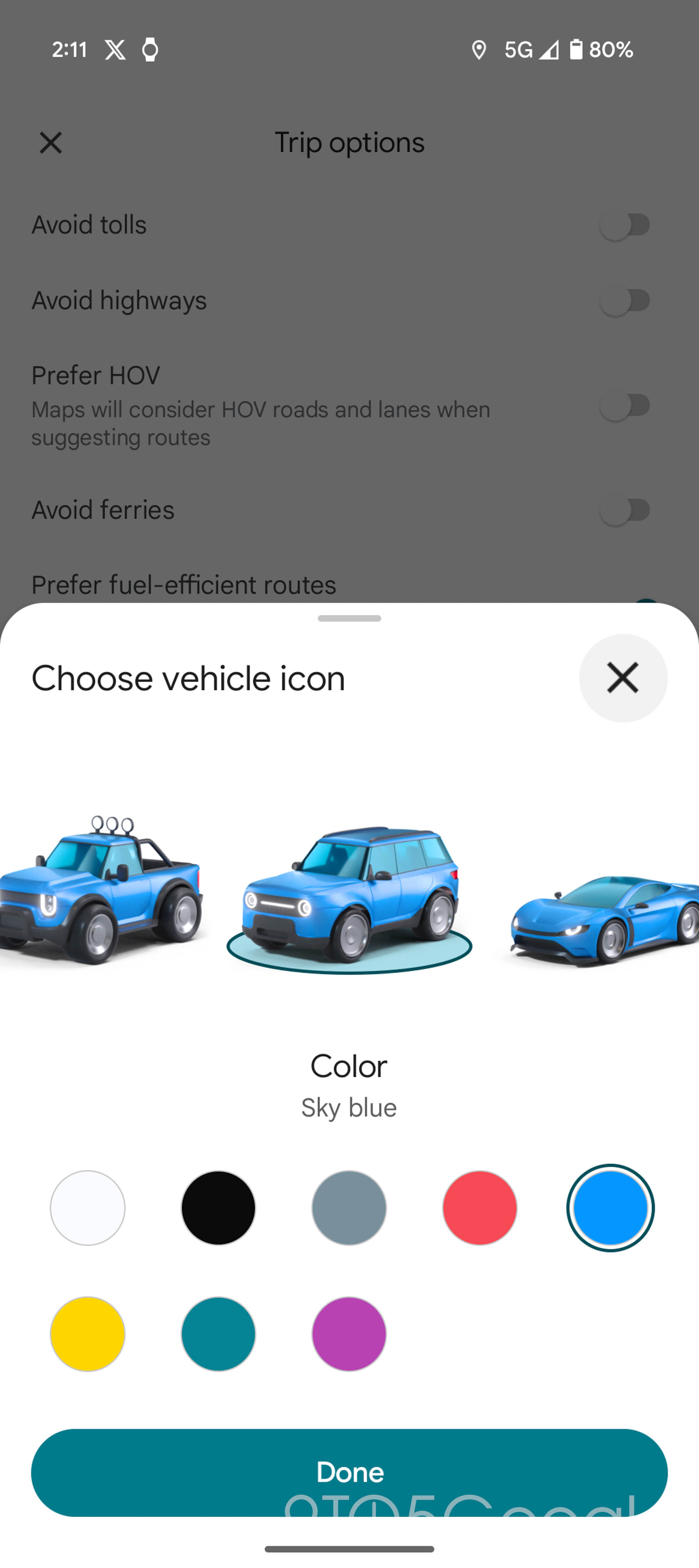Tap the Done button

(349, 1472)
